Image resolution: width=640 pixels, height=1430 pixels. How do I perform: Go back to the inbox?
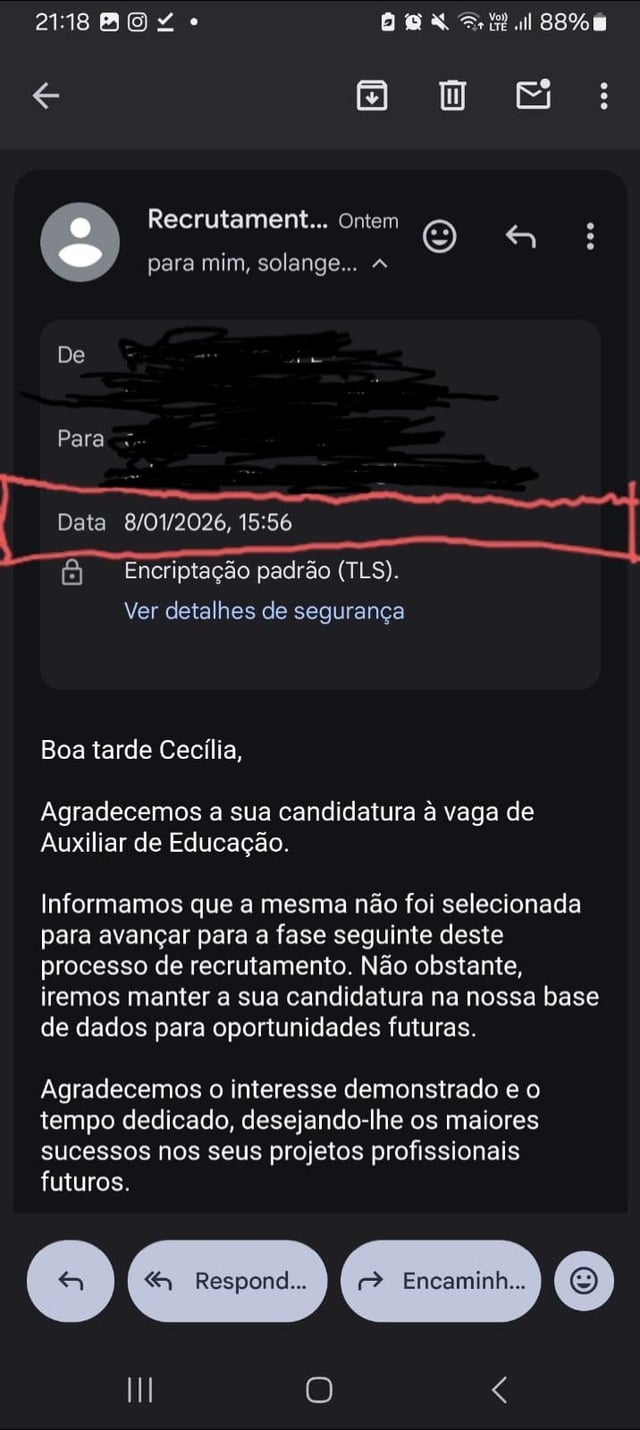coord(46,96)
